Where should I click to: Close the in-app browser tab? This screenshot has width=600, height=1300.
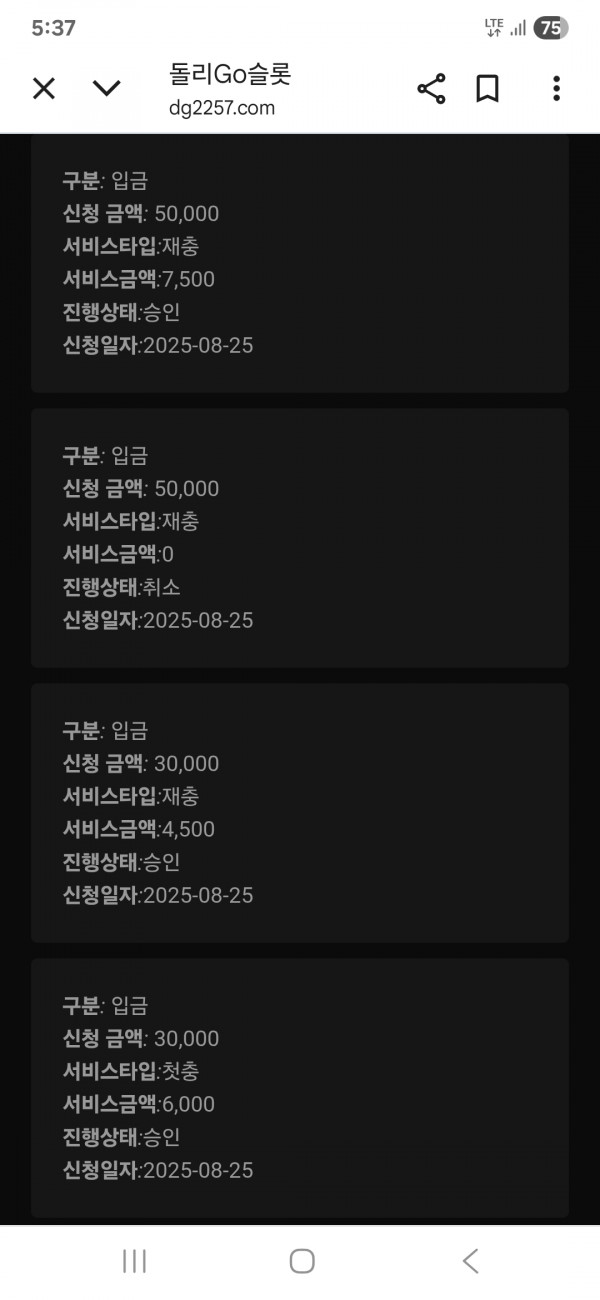[x=44, y=89]
